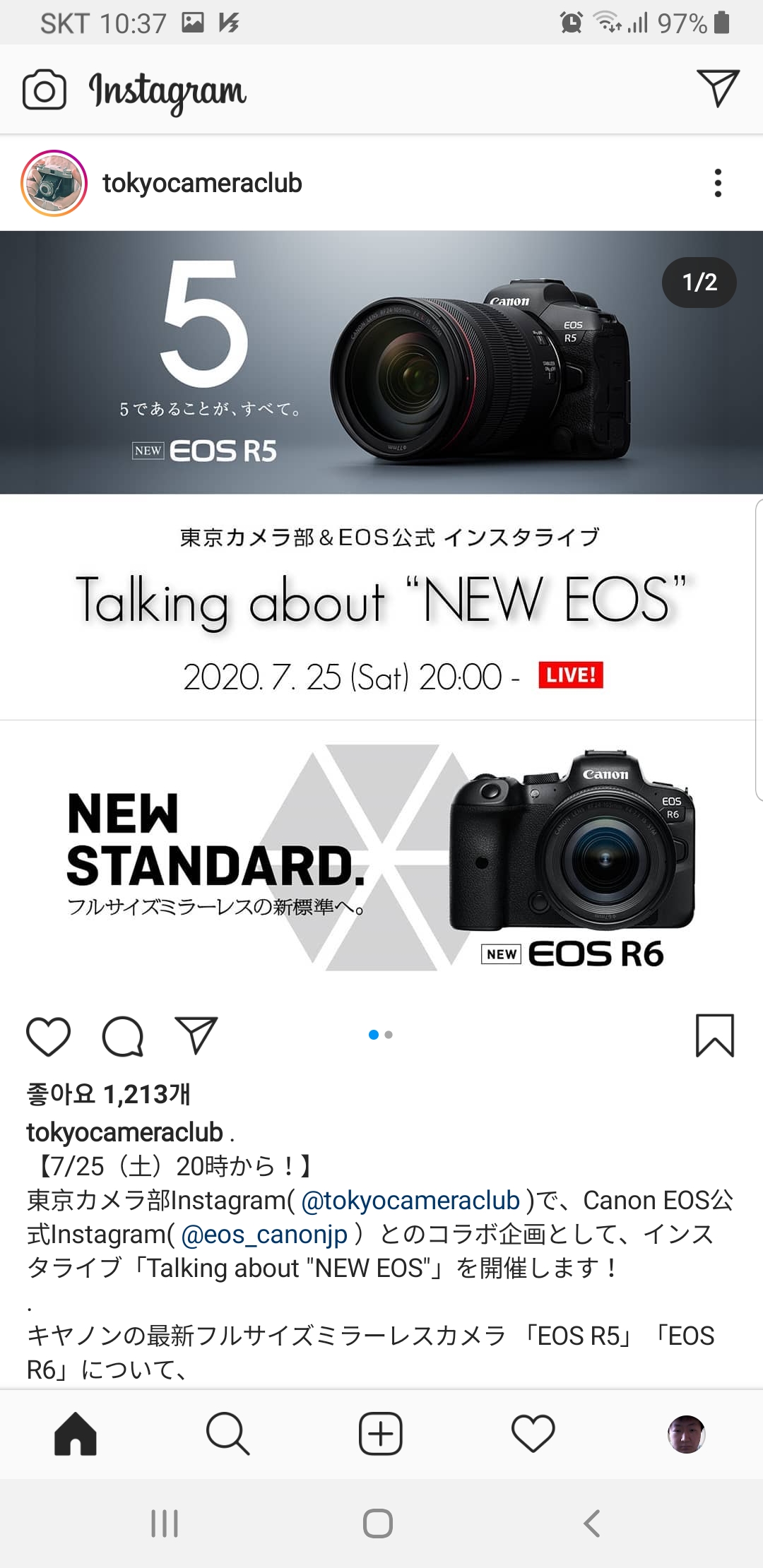View who liked the post, 좋아요 1,213개
This screenshot has width=763, height=1568.
pyautogui.click(x=108, y=1094)
